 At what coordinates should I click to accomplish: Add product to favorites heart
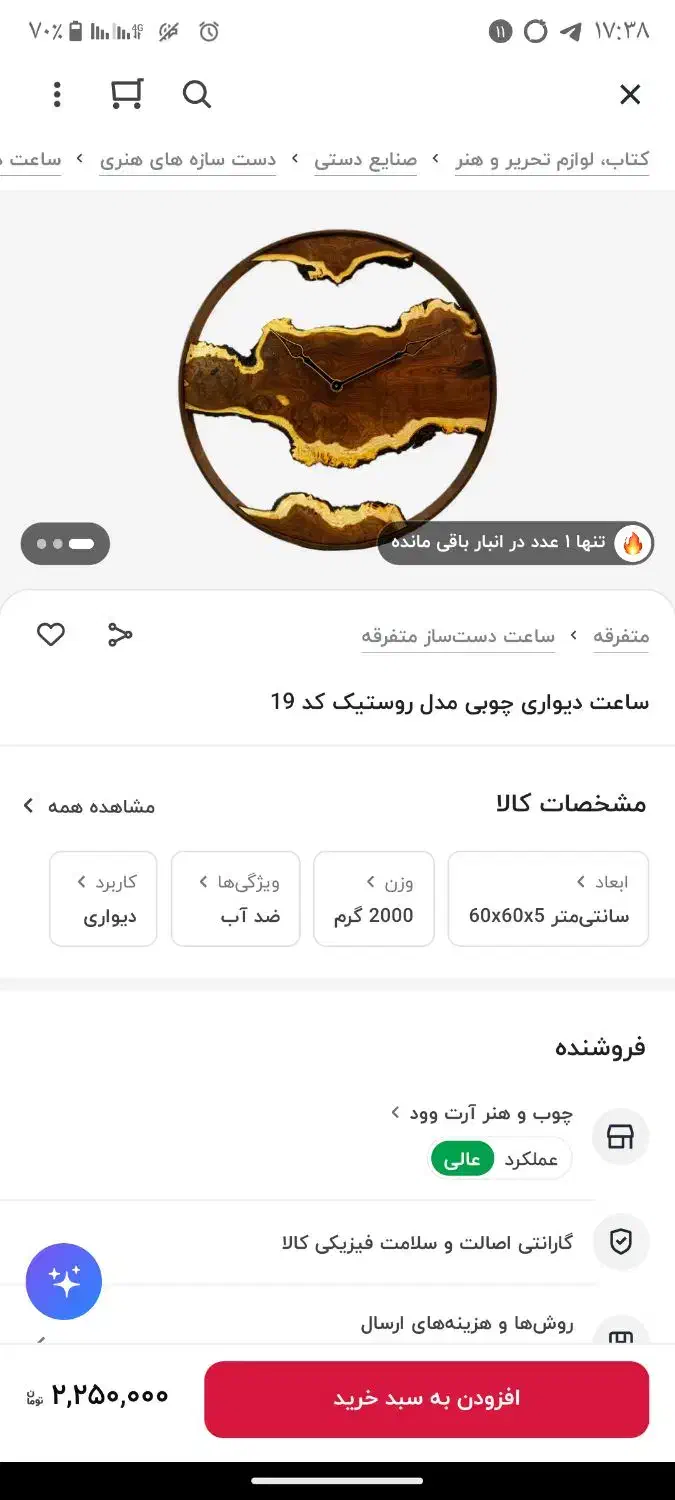click(51, 634)
